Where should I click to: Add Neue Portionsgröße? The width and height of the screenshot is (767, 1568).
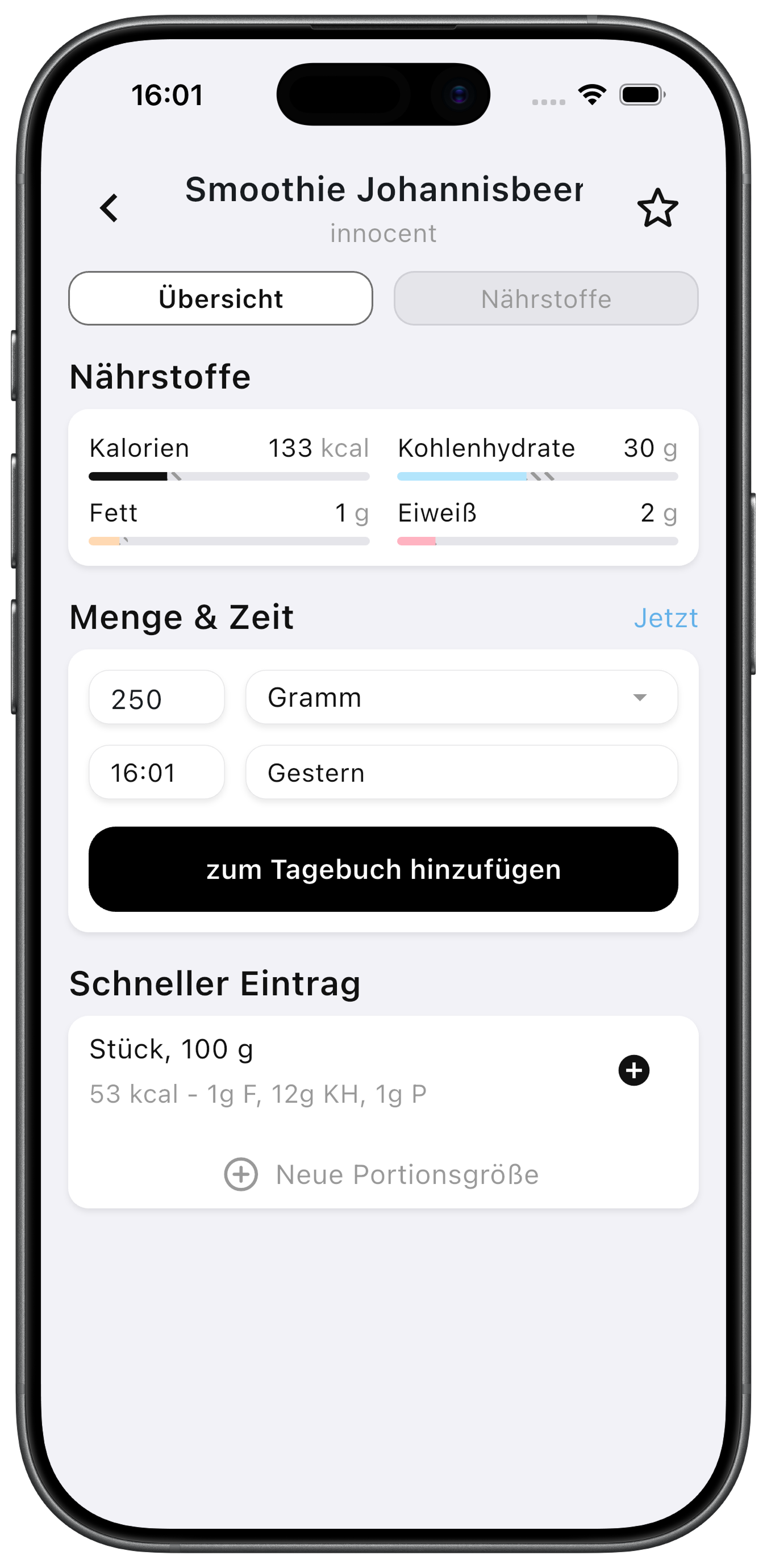coord(407,1174)
